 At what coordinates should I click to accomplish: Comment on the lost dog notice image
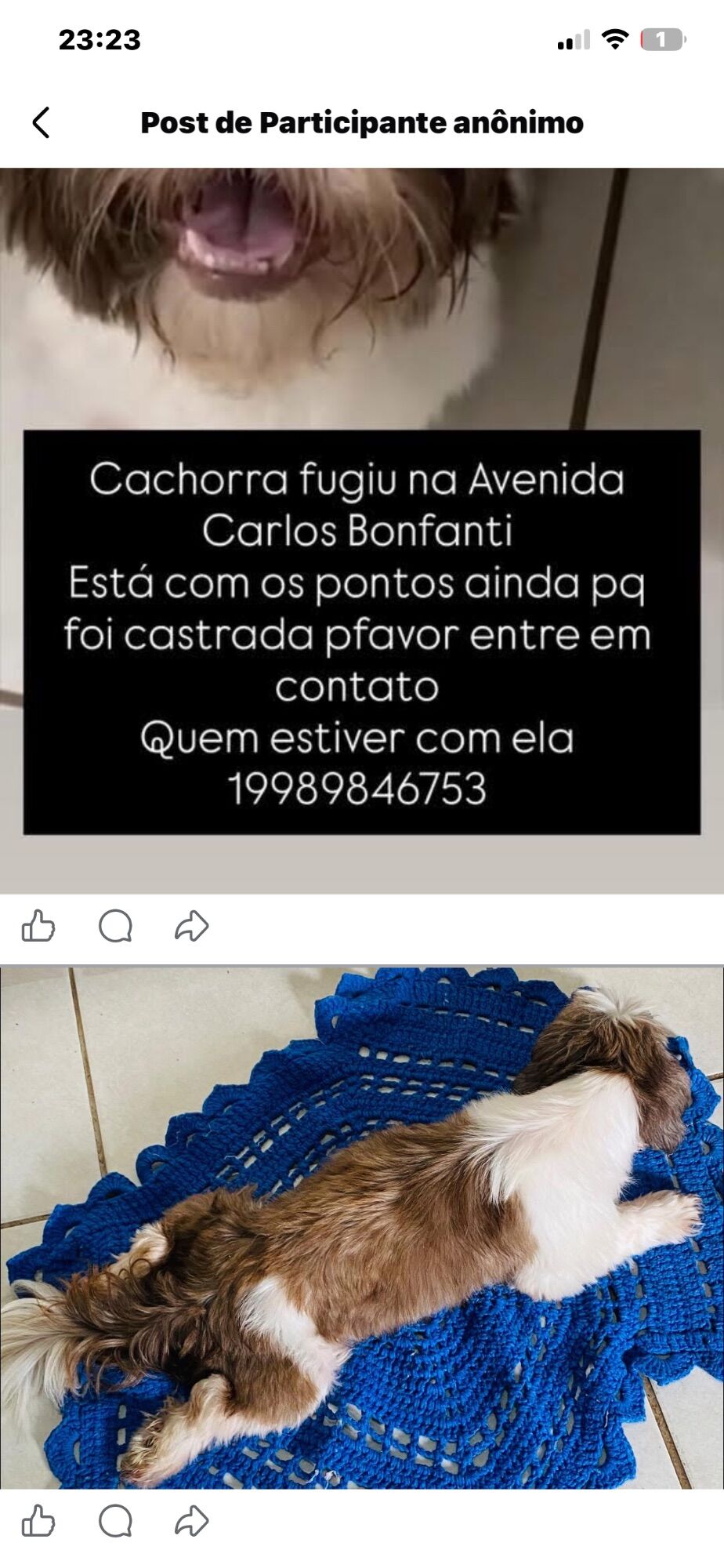115,927
